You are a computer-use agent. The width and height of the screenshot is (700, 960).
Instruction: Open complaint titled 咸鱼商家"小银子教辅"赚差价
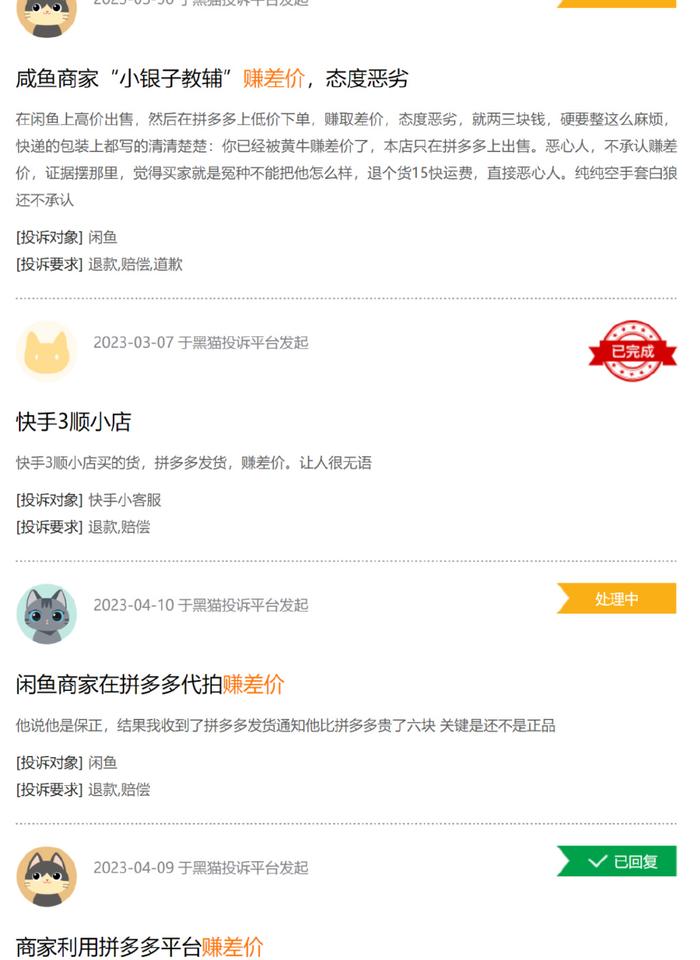pyautogui.click(x=212, y=79)
